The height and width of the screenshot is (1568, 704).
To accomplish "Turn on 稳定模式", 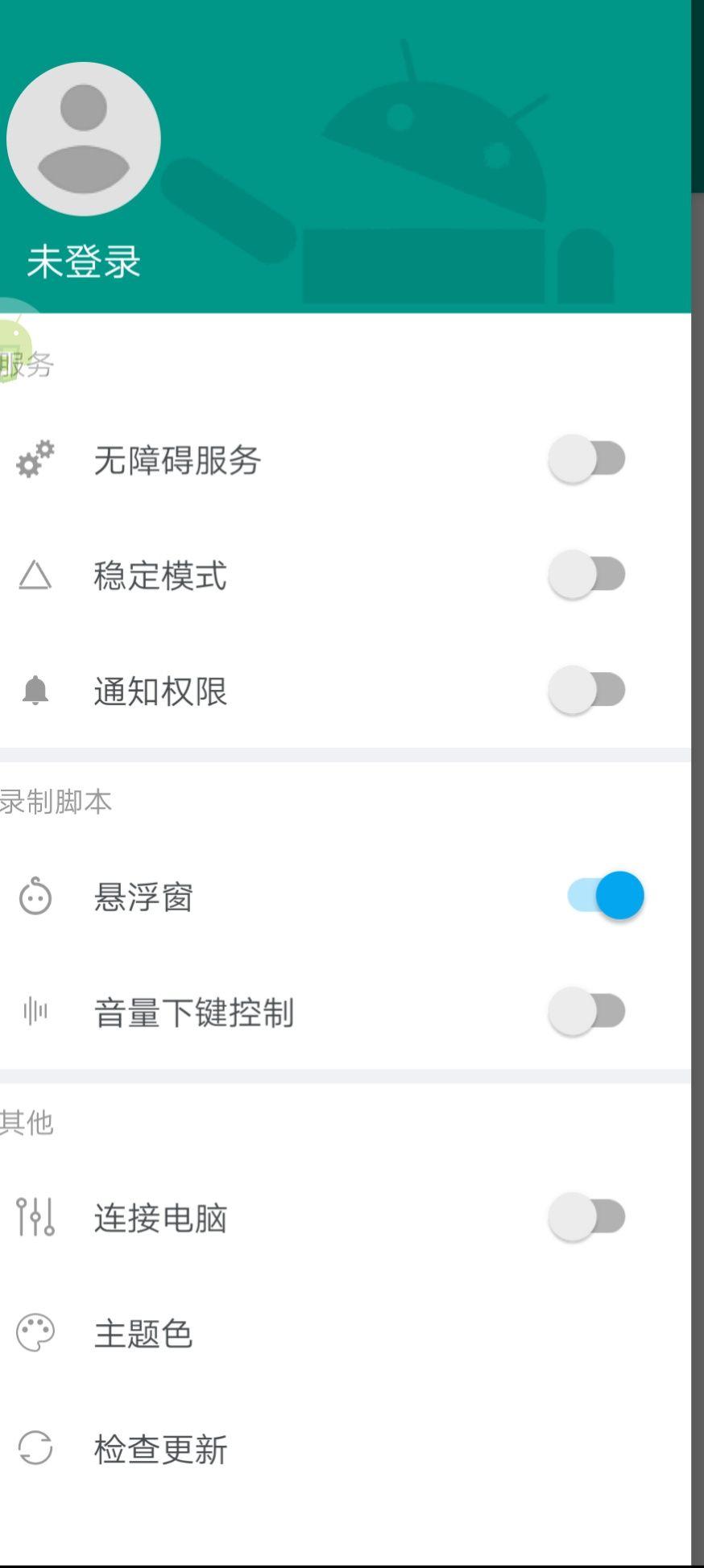I will pyautogui.click(x=587, y=573).
